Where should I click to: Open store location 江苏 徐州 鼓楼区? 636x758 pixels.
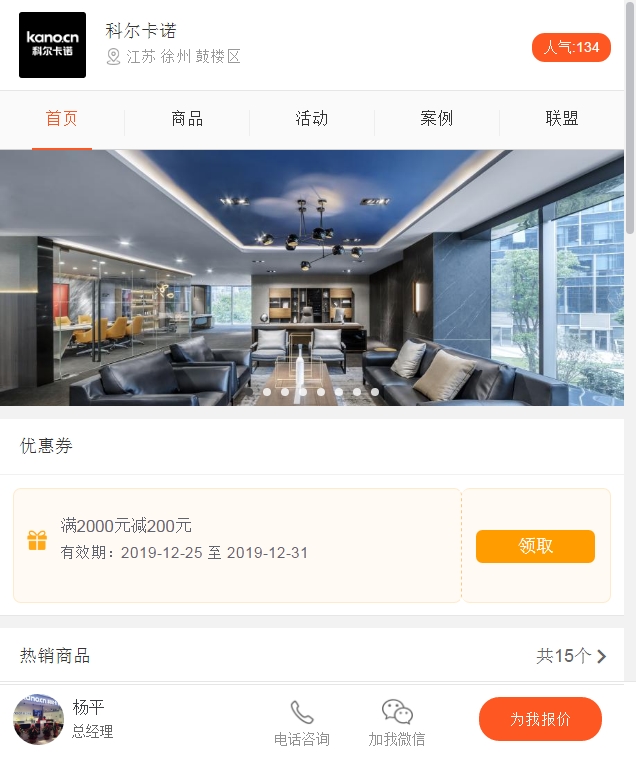(183, 57)
